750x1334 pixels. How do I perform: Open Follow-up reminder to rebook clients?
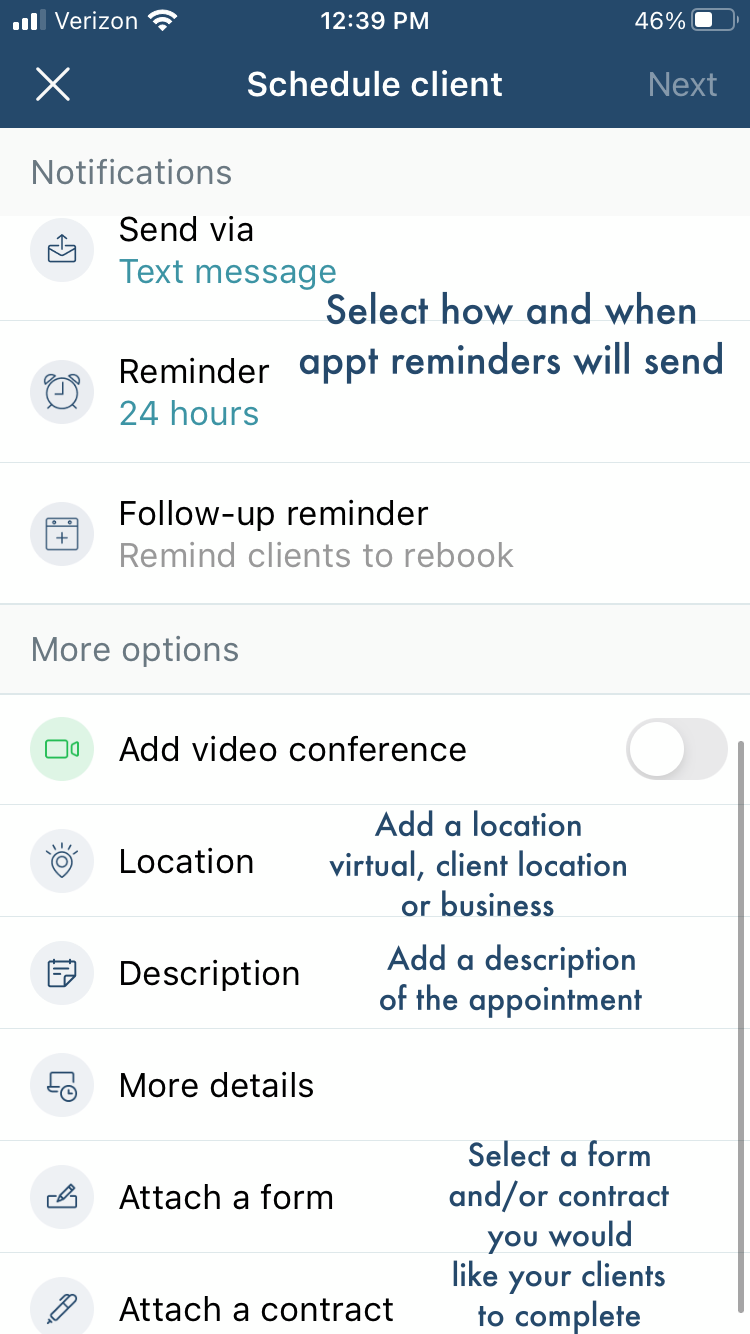(x=375, y=534)
